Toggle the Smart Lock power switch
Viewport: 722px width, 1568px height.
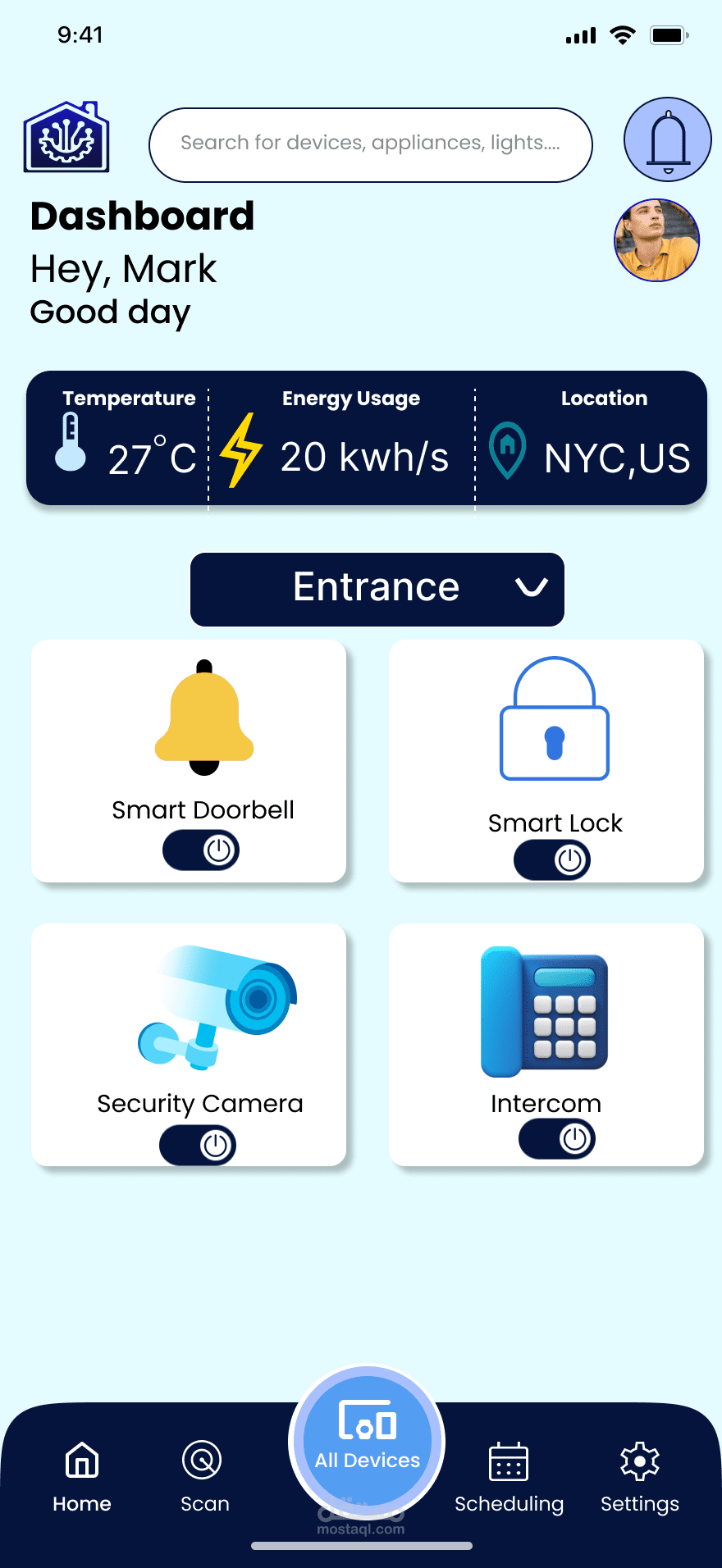tap(552, 860)
